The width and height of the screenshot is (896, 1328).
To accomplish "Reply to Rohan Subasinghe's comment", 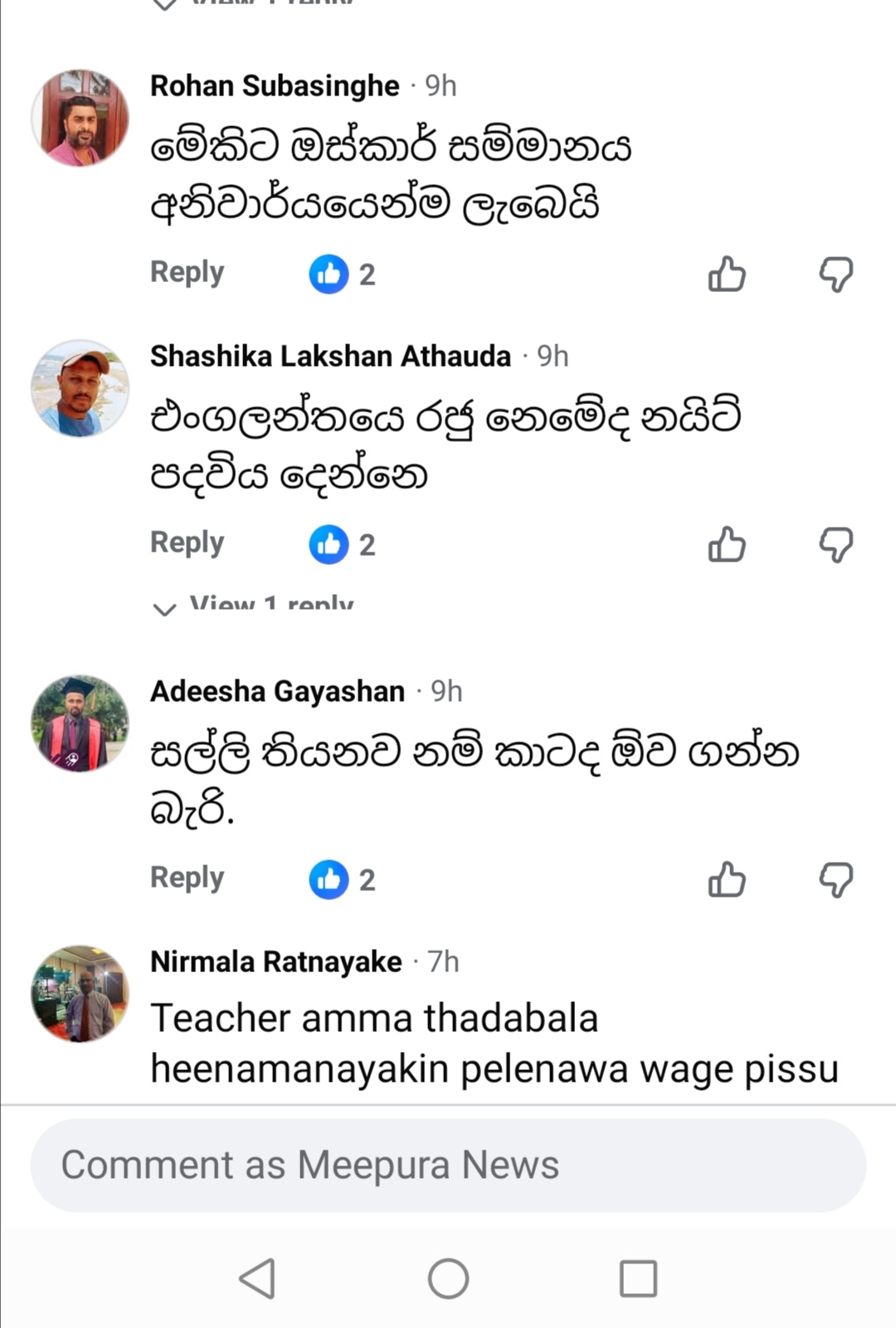I will coord(187,273).
